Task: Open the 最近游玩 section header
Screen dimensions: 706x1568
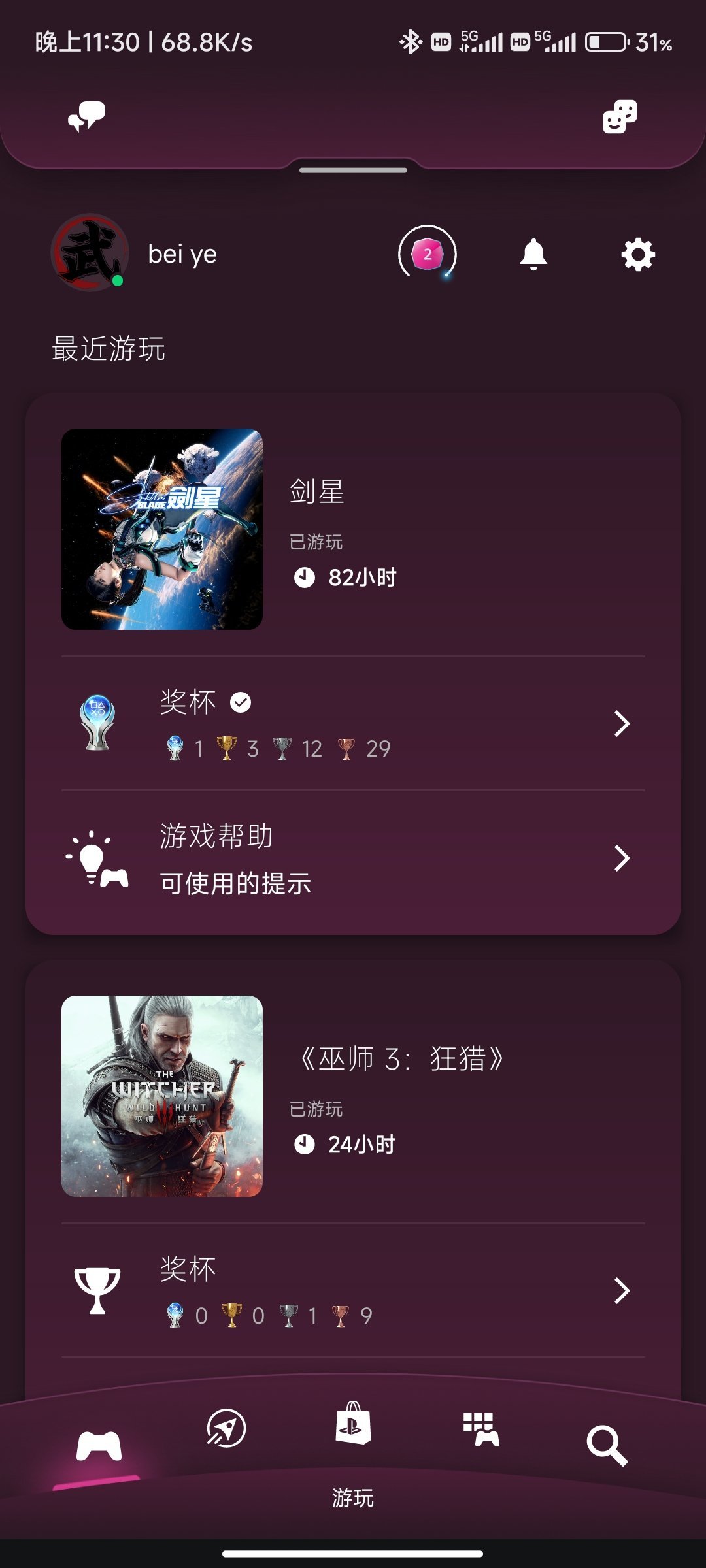Action: tap(109, 349)
